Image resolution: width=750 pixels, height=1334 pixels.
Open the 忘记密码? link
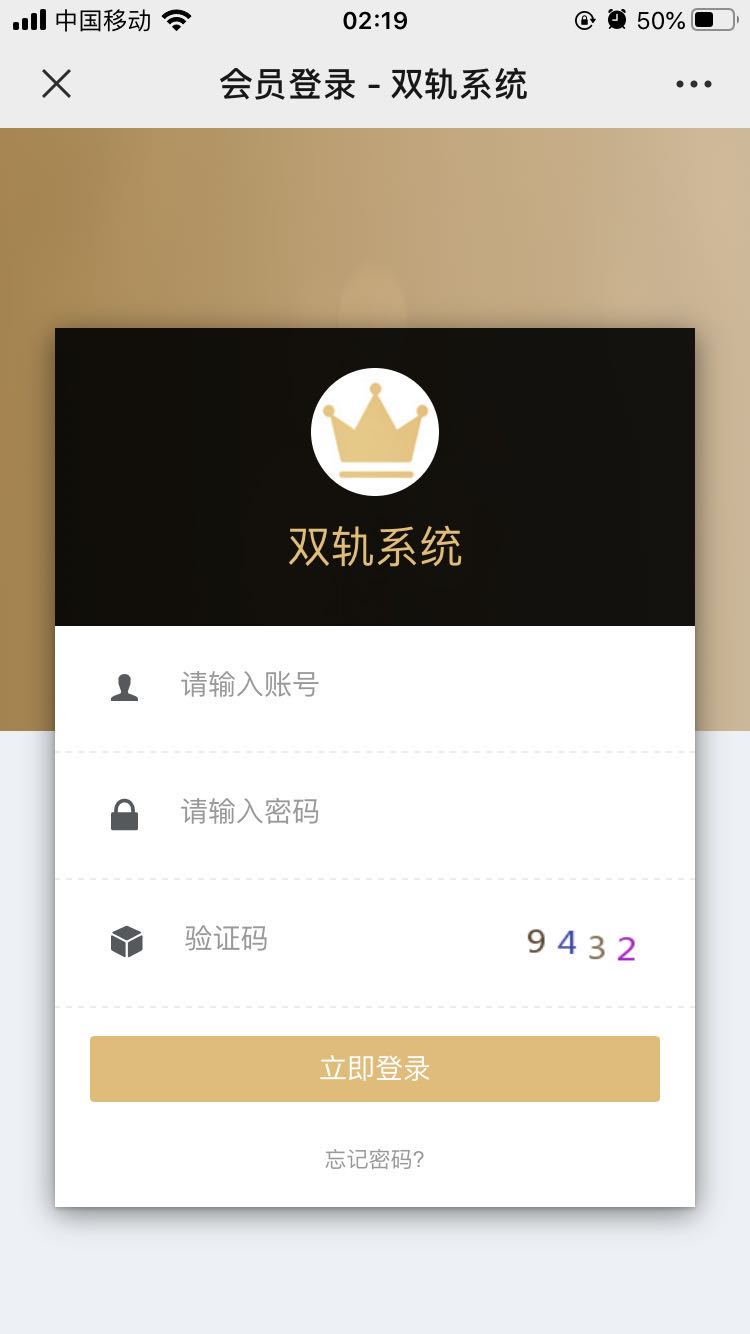coord(375,1160)
